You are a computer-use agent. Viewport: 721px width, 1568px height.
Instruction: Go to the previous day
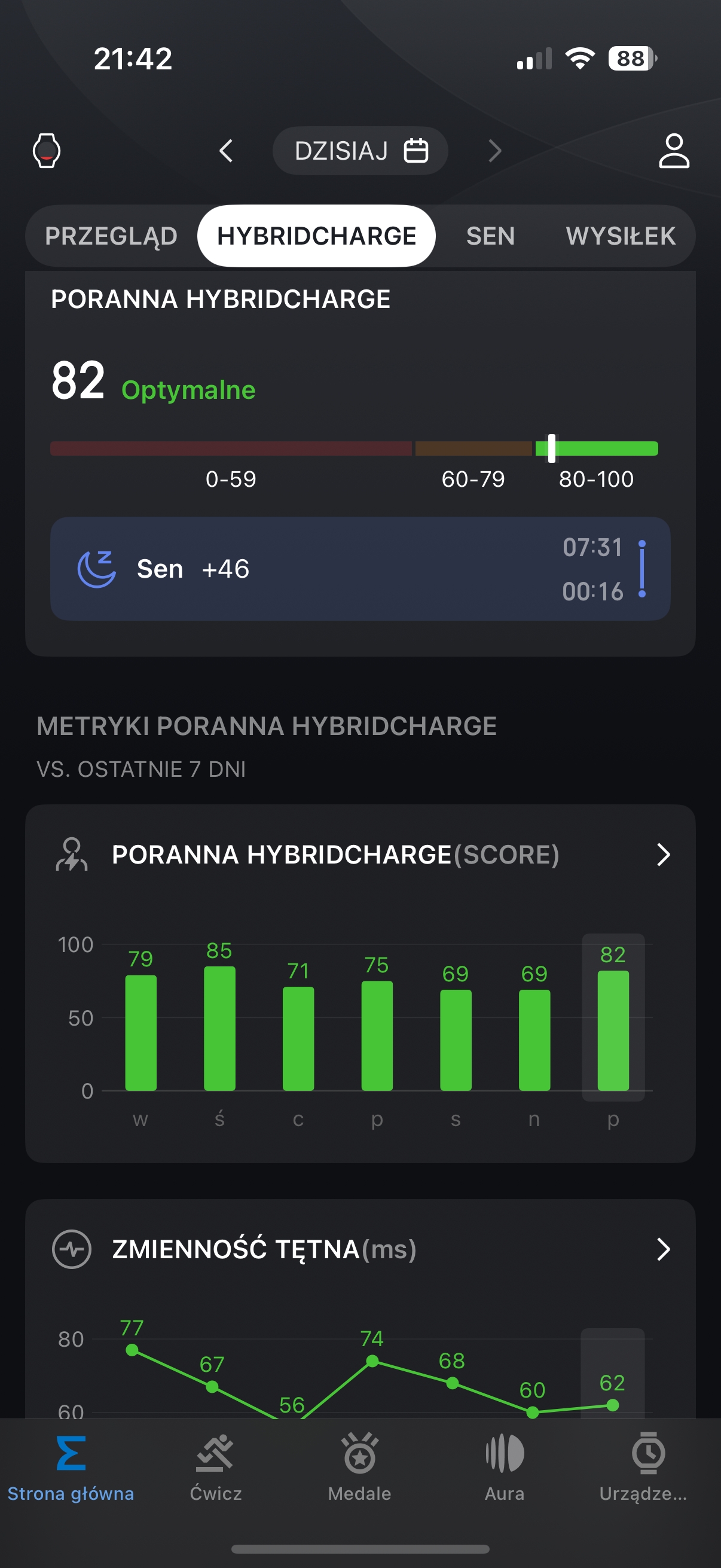click(x=226, y=150)
